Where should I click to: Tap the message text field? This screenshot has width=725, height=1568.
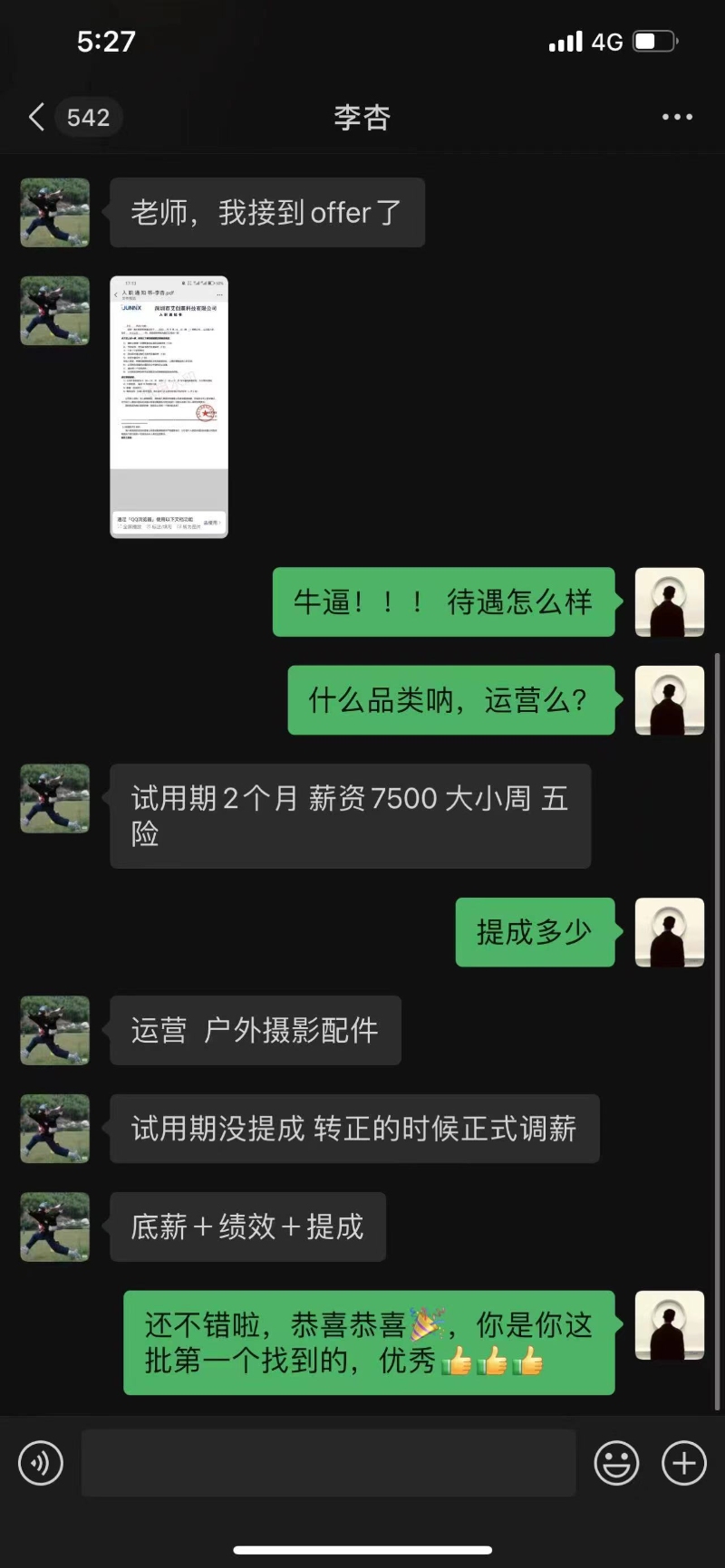point(328,1463)
